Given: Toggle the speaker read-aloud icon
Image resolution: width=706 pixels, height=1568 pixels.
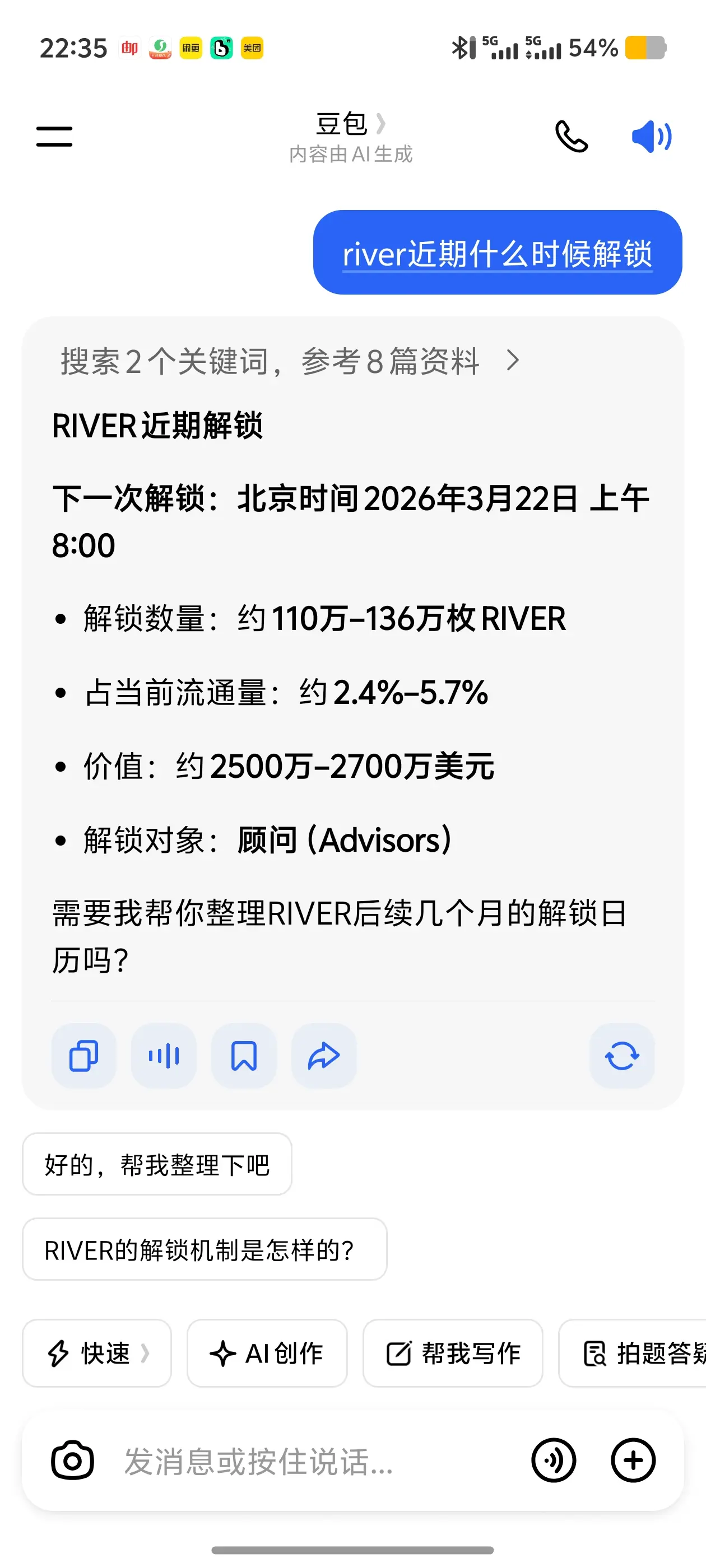Looking at the screenshot, I should (652, 136).
